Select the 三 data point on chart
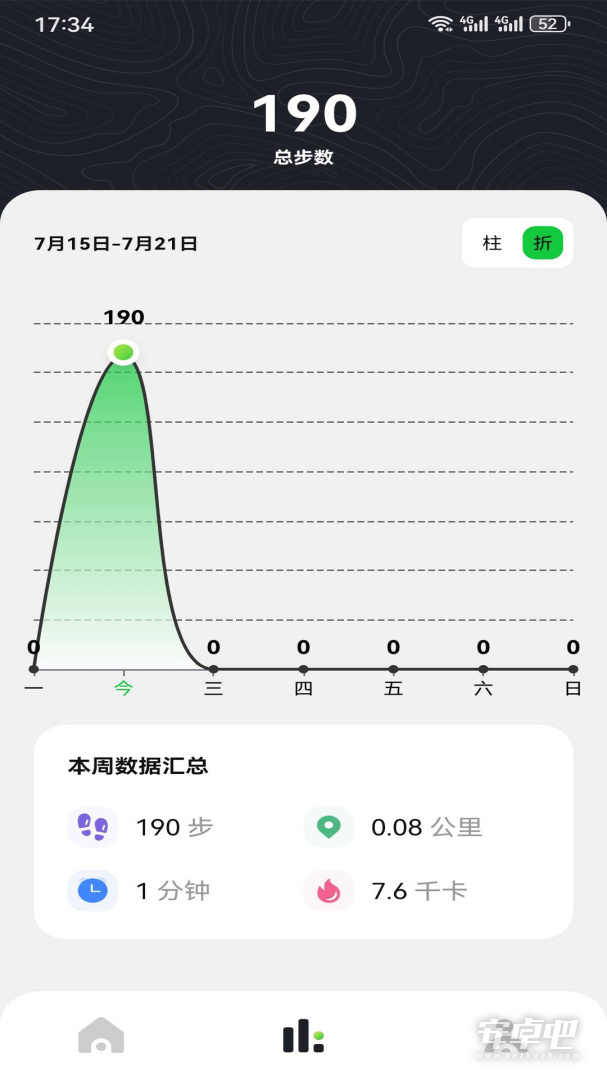 [214, 669]
